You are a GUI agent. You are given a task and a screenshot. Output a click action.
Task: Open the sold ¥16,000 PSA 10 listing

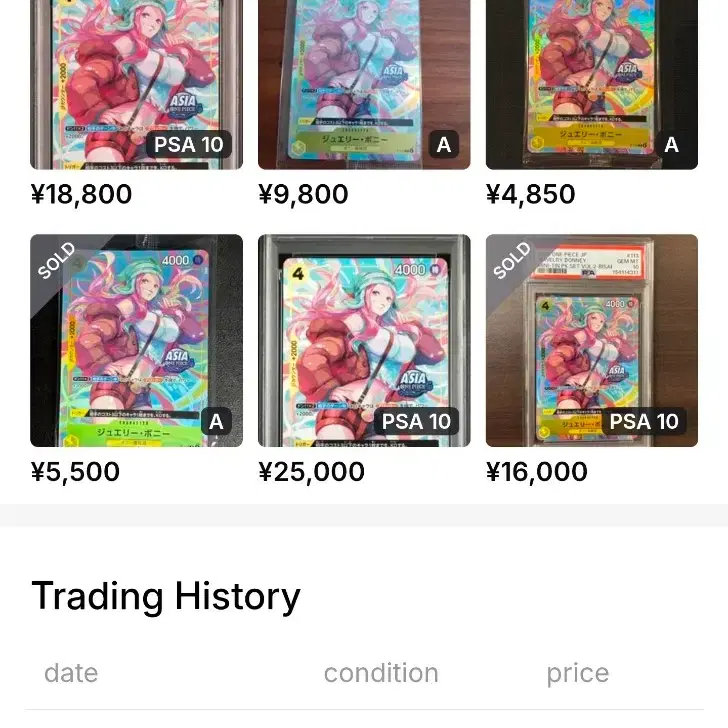point(592,340)
